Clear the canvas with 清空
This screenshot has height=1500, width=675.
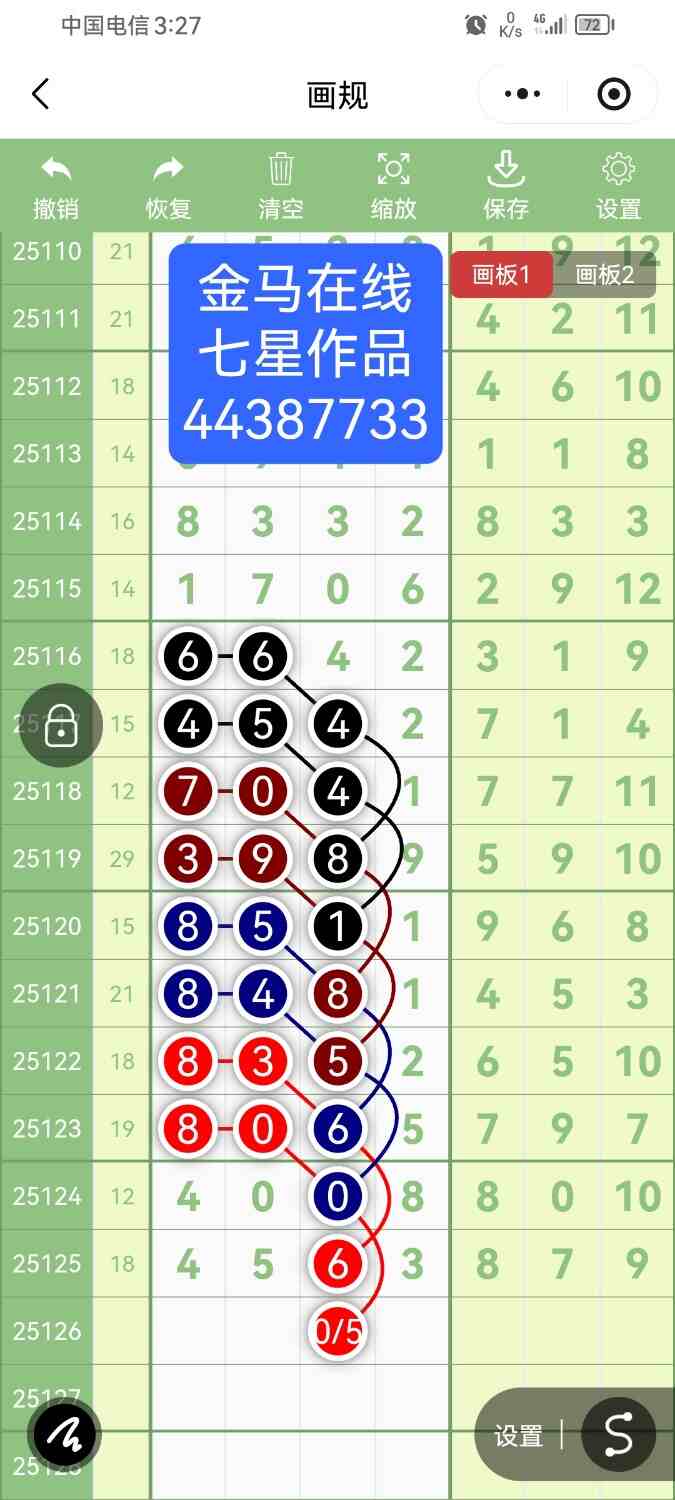coord(281,186)
